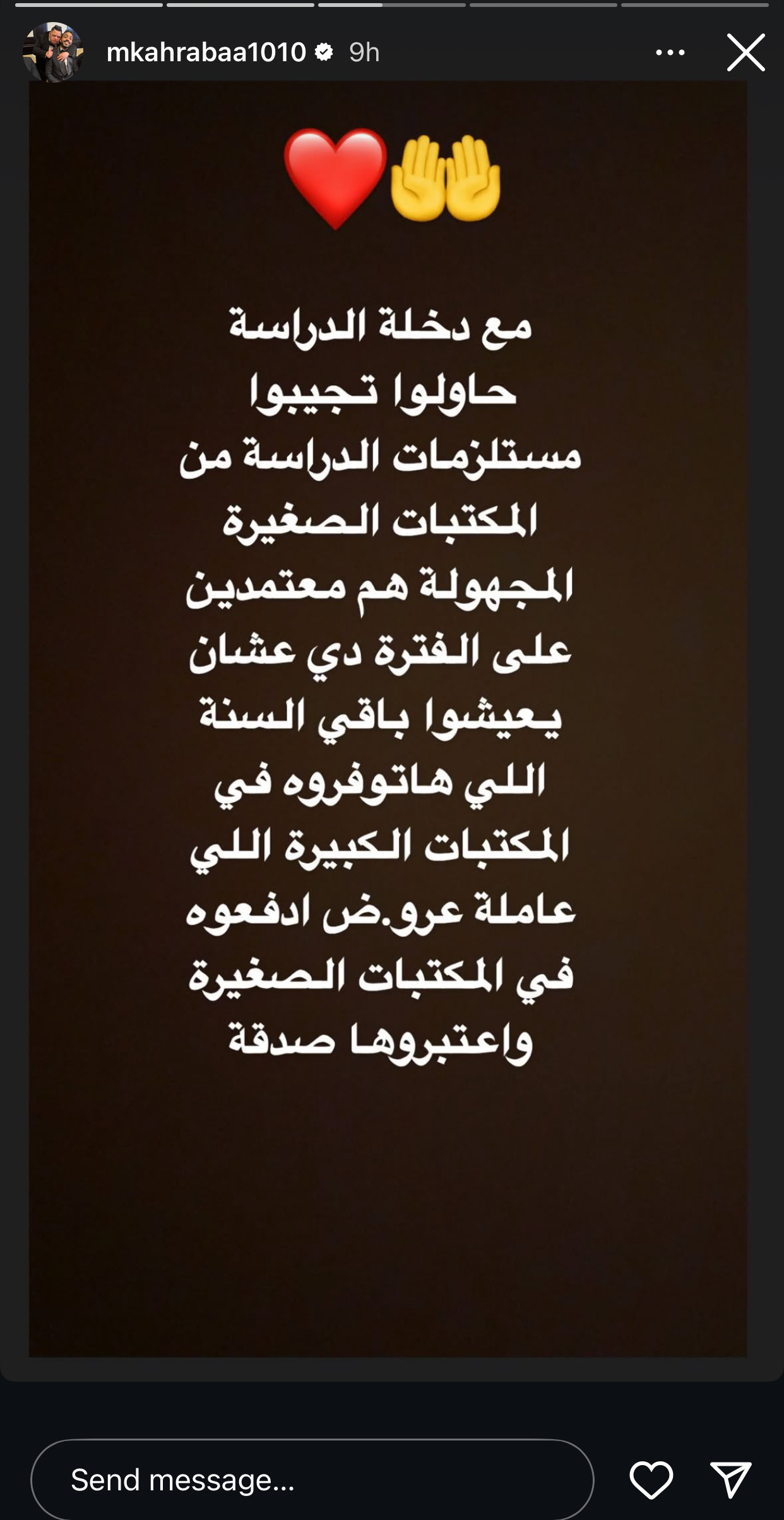
Task: Open mkahrabaa1010 profile picture
Action: (53, 52)
